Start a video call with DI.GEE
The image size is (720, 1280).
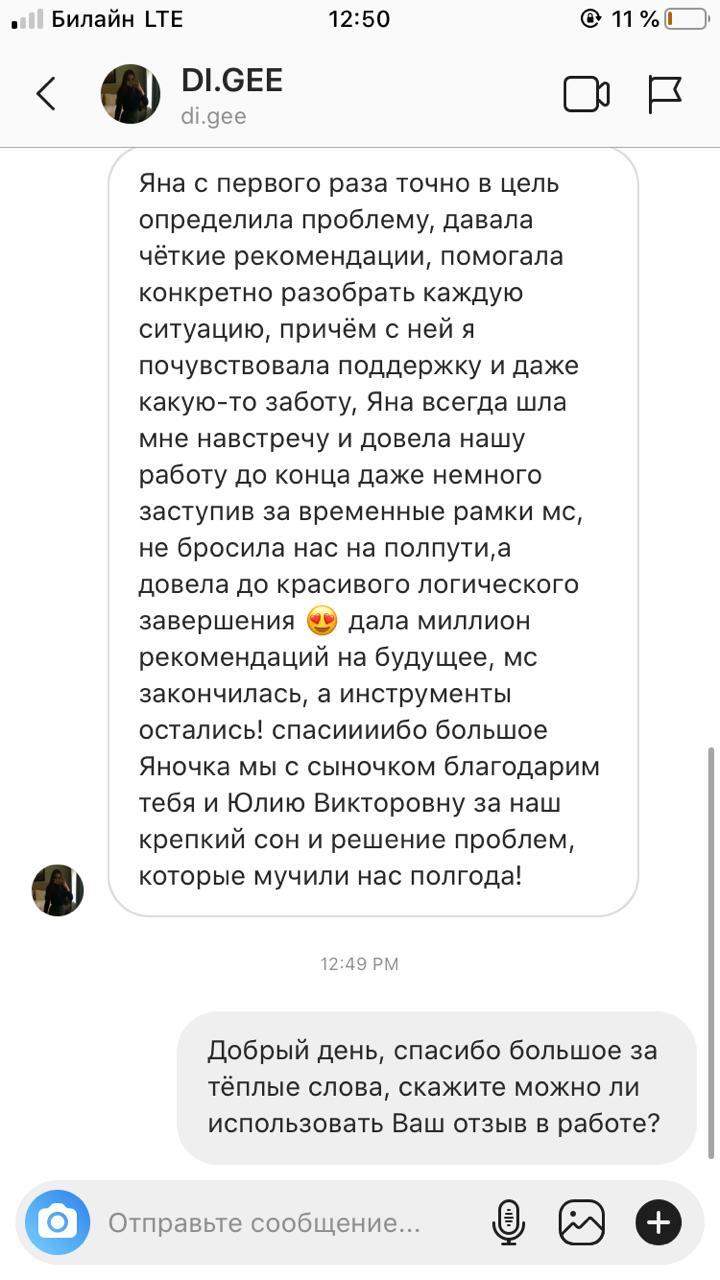coord(586,94)
